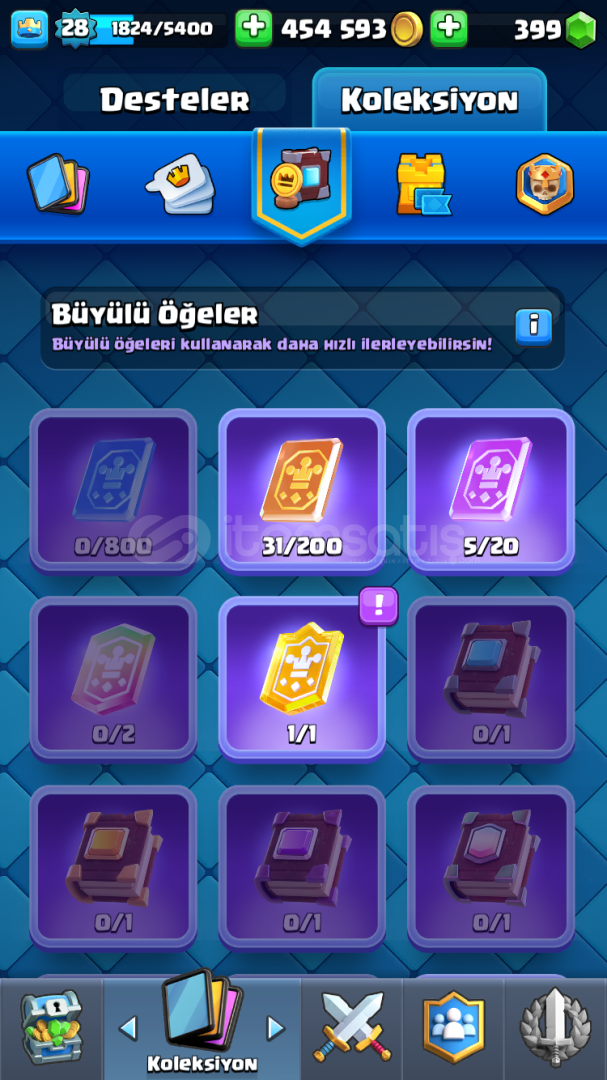The width and height of the screenshot is (607, 1080).
Task: Open the shop chest in bottom bar
Action: click(52, 1029)
